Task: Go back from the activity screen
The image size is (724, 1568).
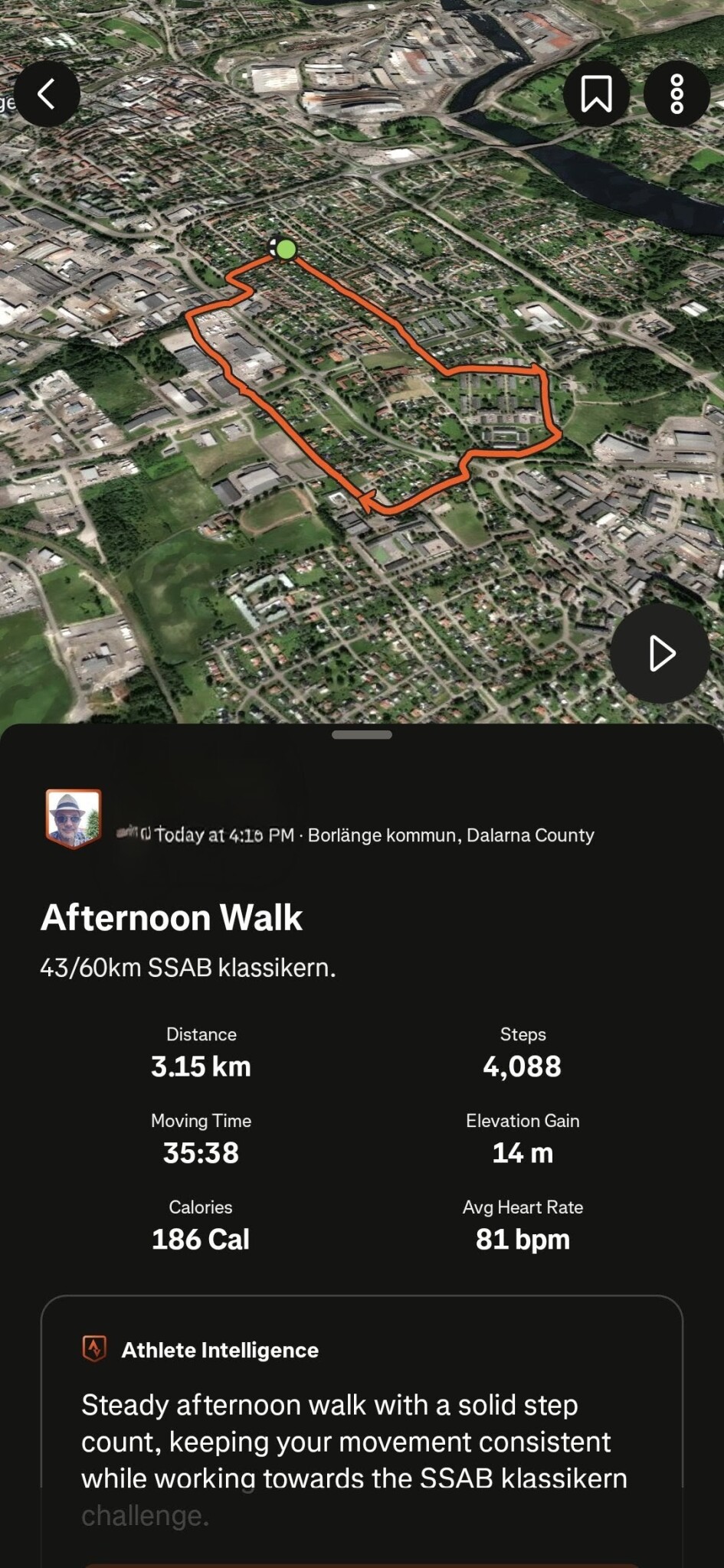Action: [x=47, y=94]
